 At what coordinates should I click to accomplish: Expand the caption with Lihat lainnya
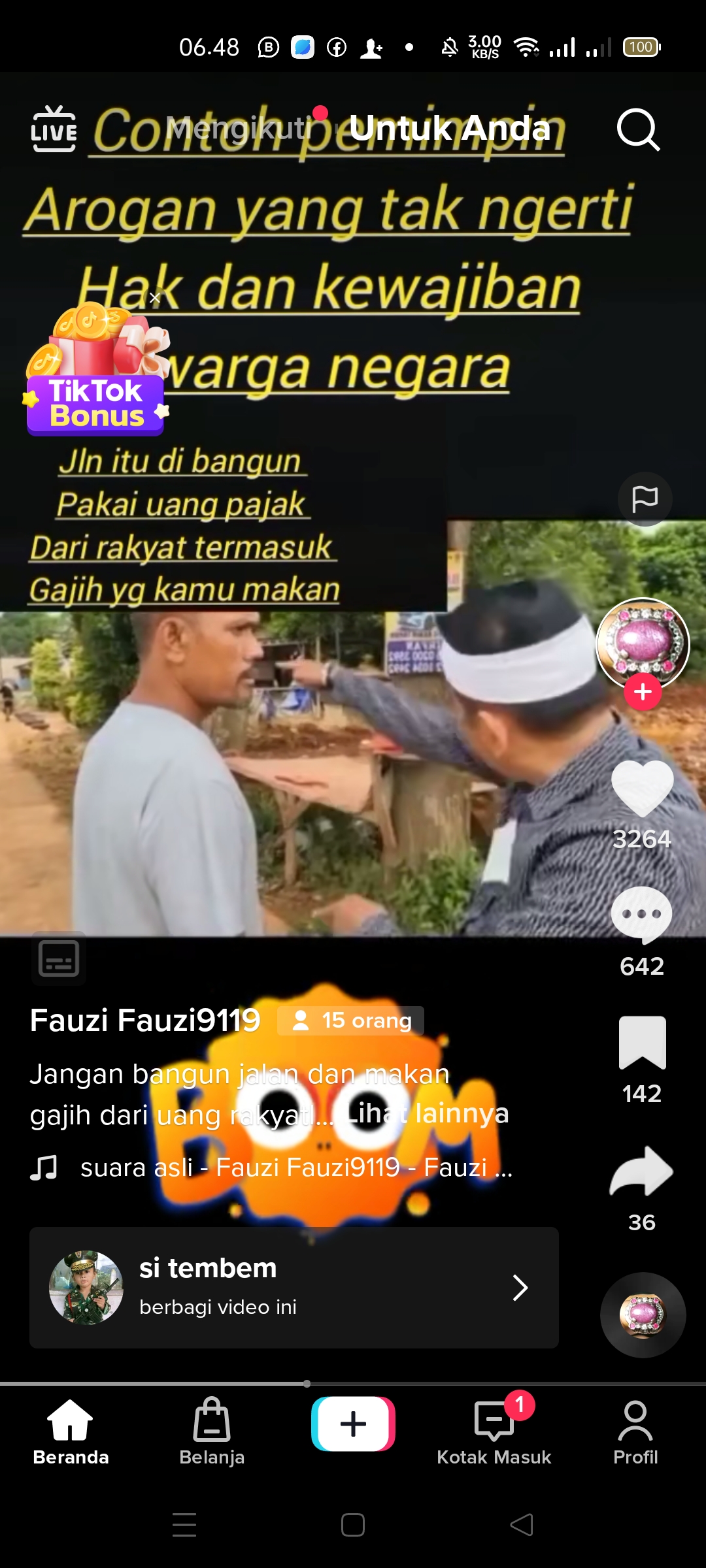pyautogui.click(x=428, y=1113)
